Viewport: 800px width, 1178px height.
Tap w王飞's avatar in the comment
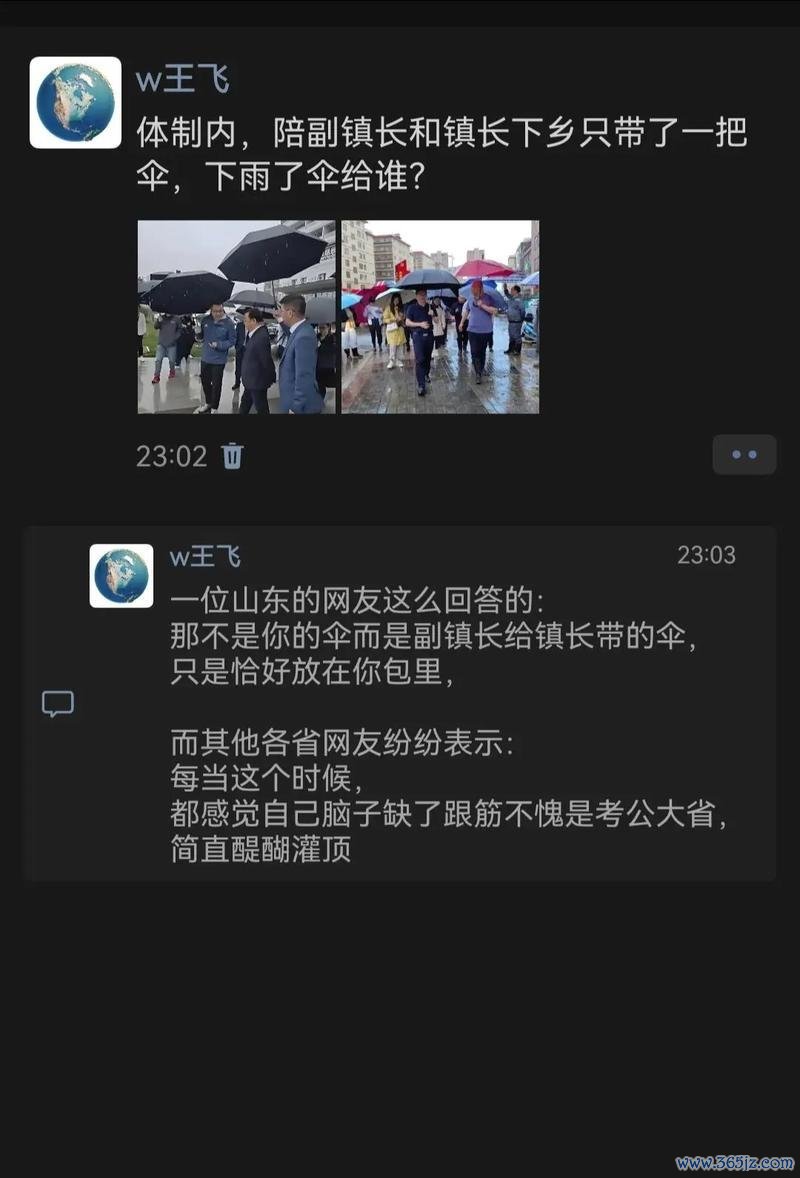[x=121, y=576]
